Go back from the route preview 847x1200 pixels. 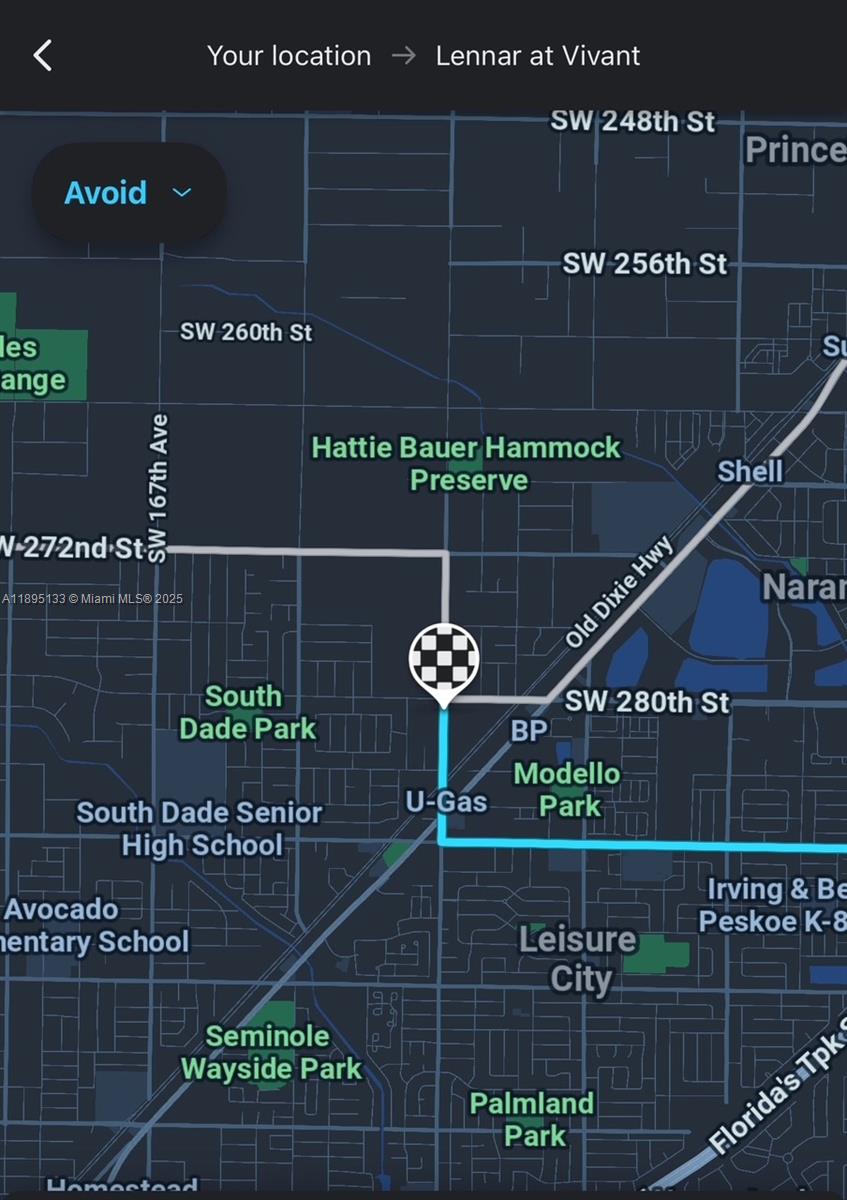point(42,55)
